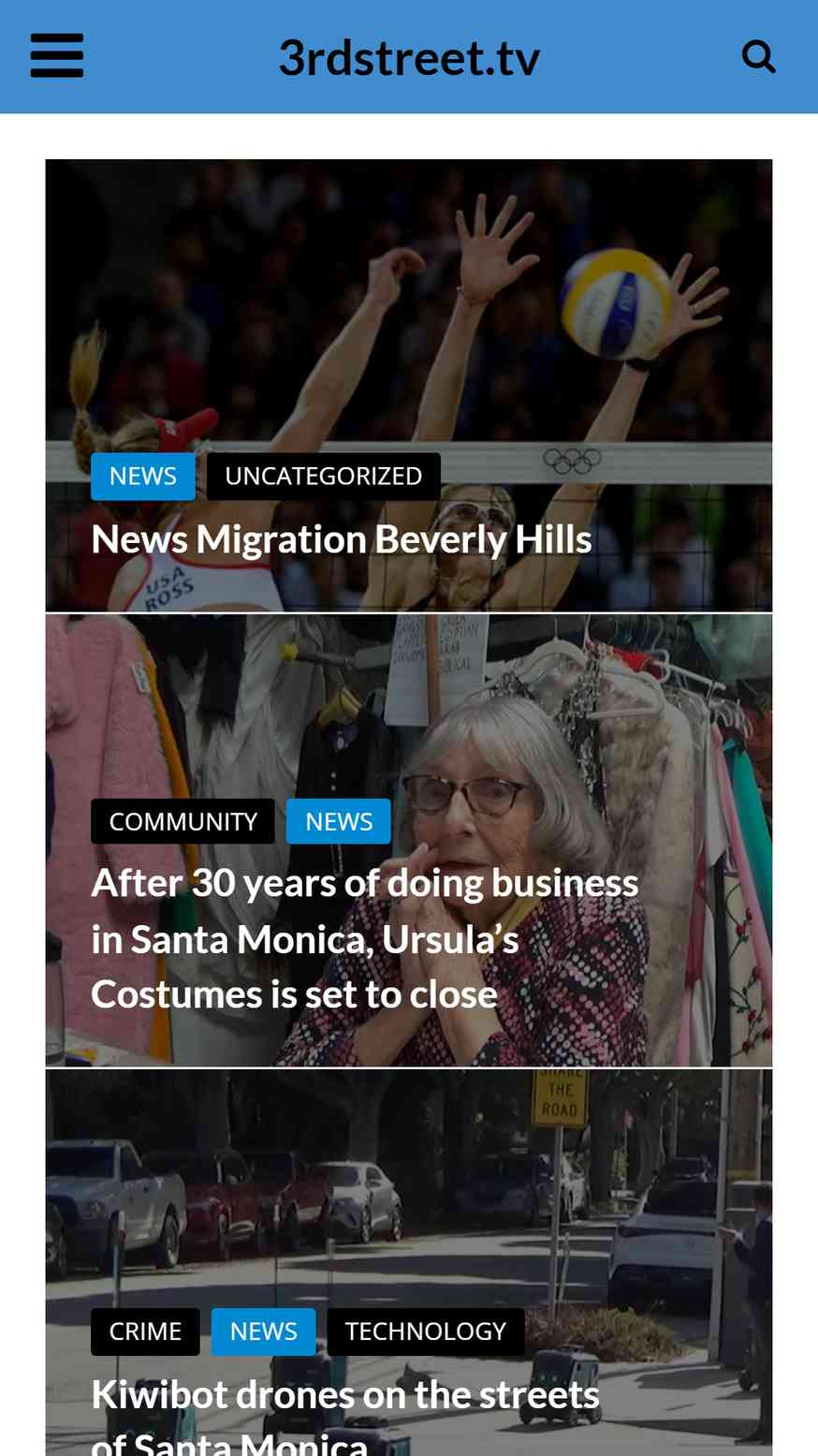
Task: Select the CRIME category tag
Action: point(145,1331)
